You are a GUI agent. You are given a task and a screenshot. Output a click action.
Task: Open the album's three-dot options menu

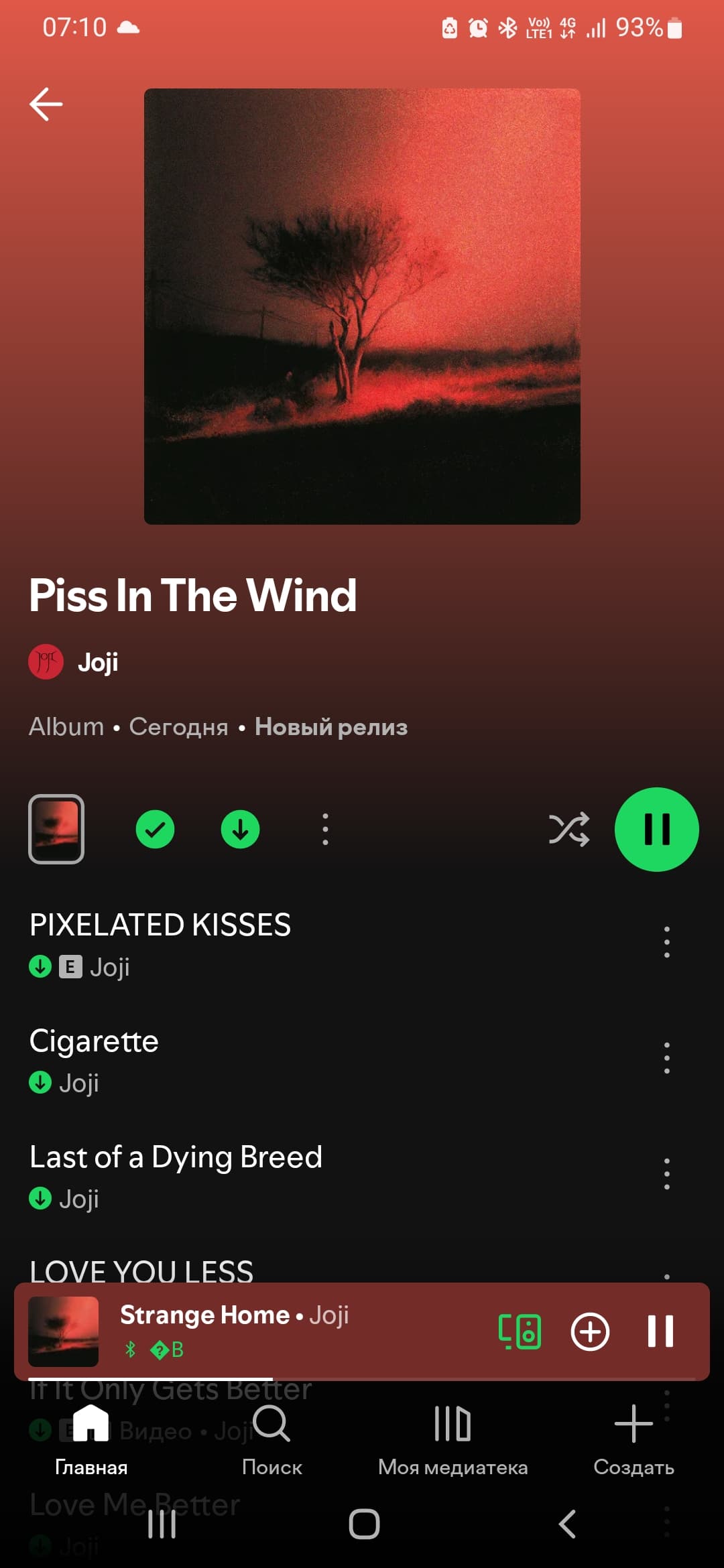325,829
